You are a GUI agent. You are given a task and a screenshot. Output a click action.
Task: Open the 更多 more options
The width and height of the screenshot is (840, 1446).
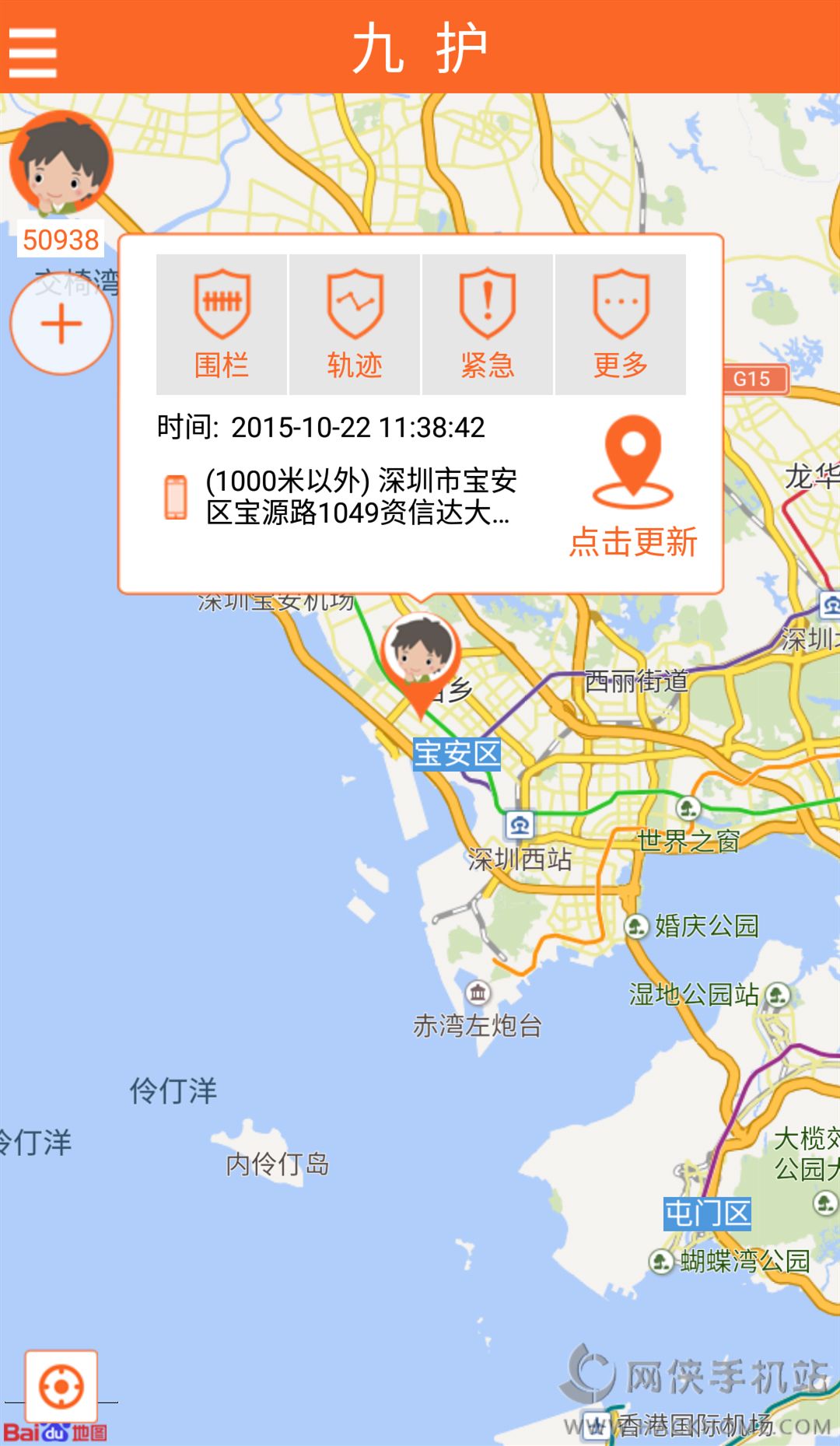point(621,324)
